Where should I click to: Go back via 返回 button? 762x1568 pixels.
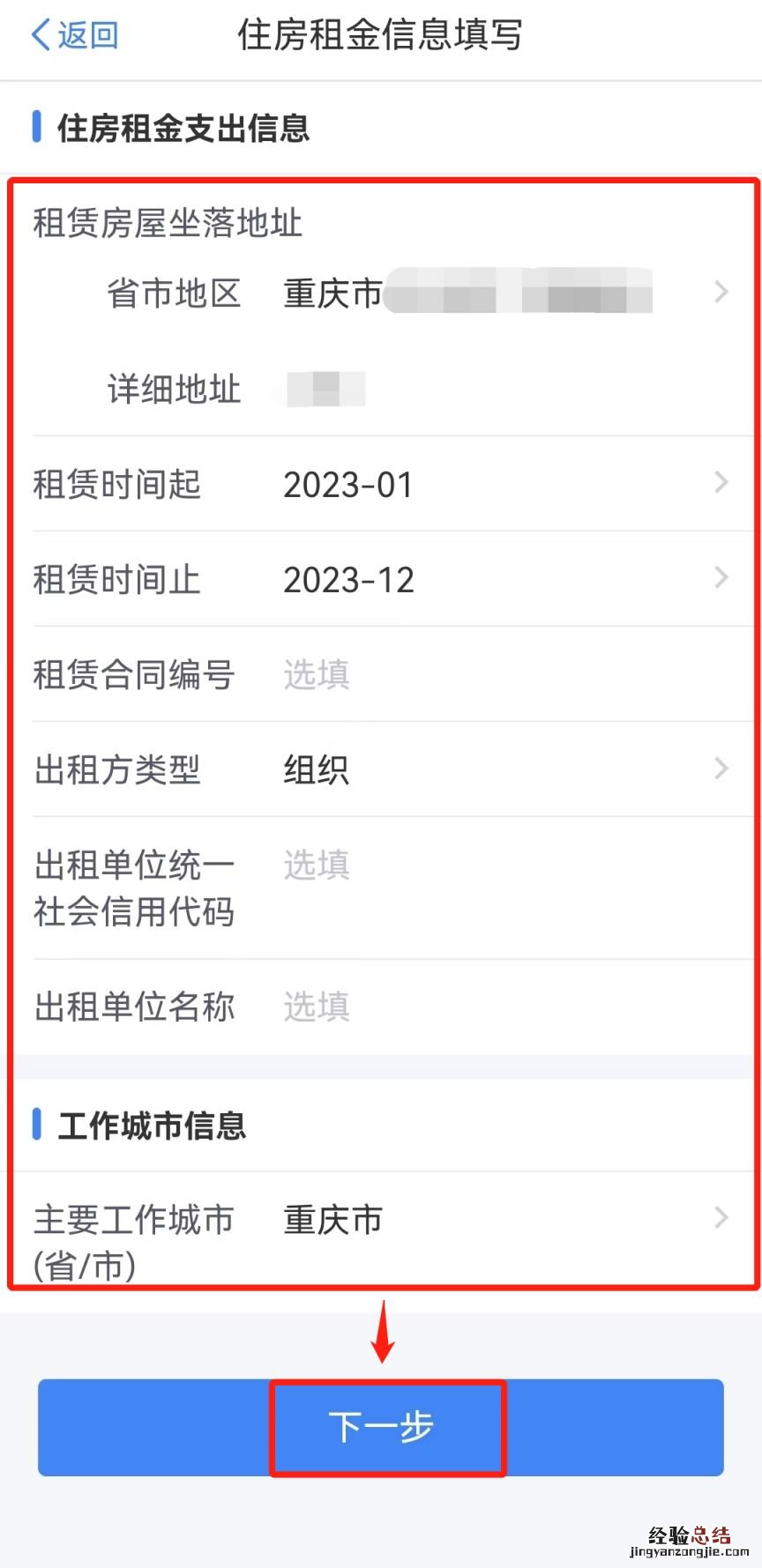point(74,35)
